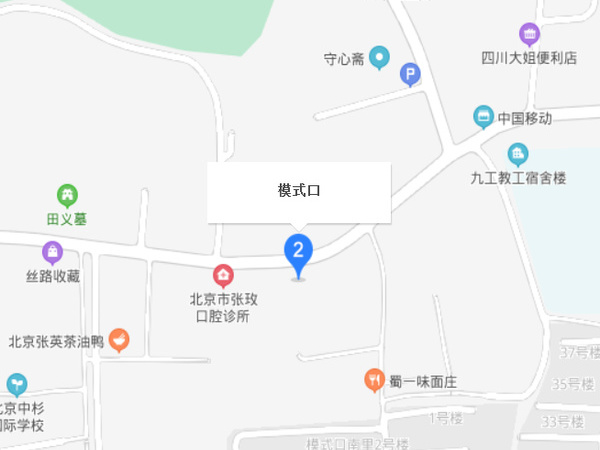Image resolution: width=600 pixels, height=450 pixels.
Task: Select the 守心斋 map point
Action: (x=379, y=58)
